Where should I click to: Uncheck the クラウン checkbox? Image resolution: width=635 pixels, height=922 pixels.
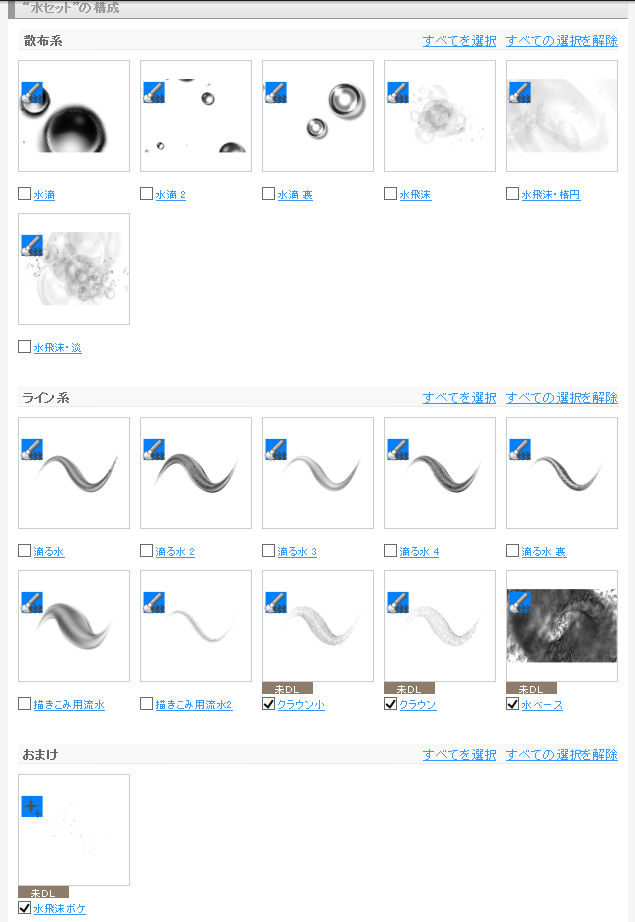pos(391,704)
